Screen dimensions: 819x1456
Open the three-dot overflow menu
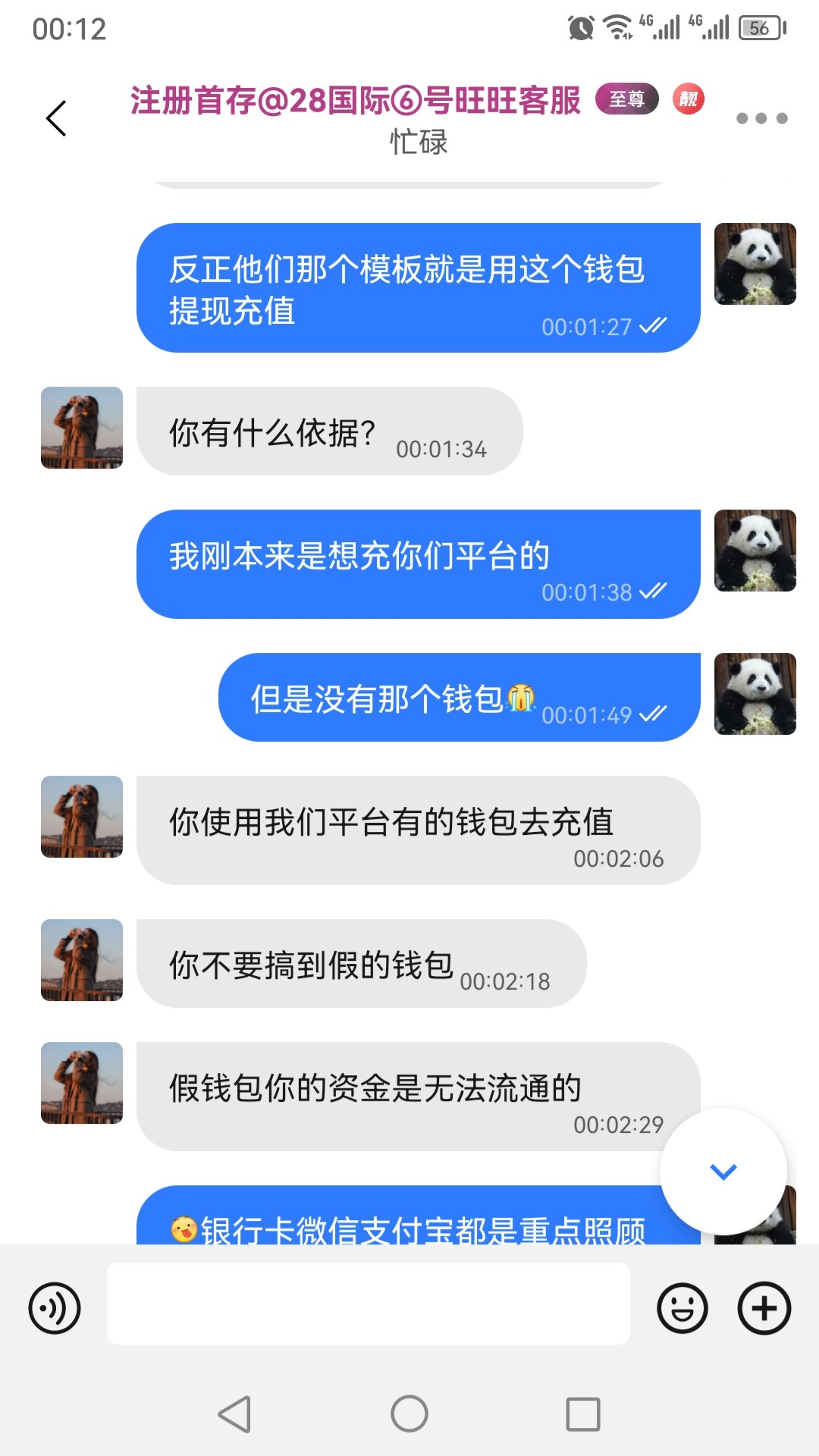pyautogui.click(x=761, y=118)
